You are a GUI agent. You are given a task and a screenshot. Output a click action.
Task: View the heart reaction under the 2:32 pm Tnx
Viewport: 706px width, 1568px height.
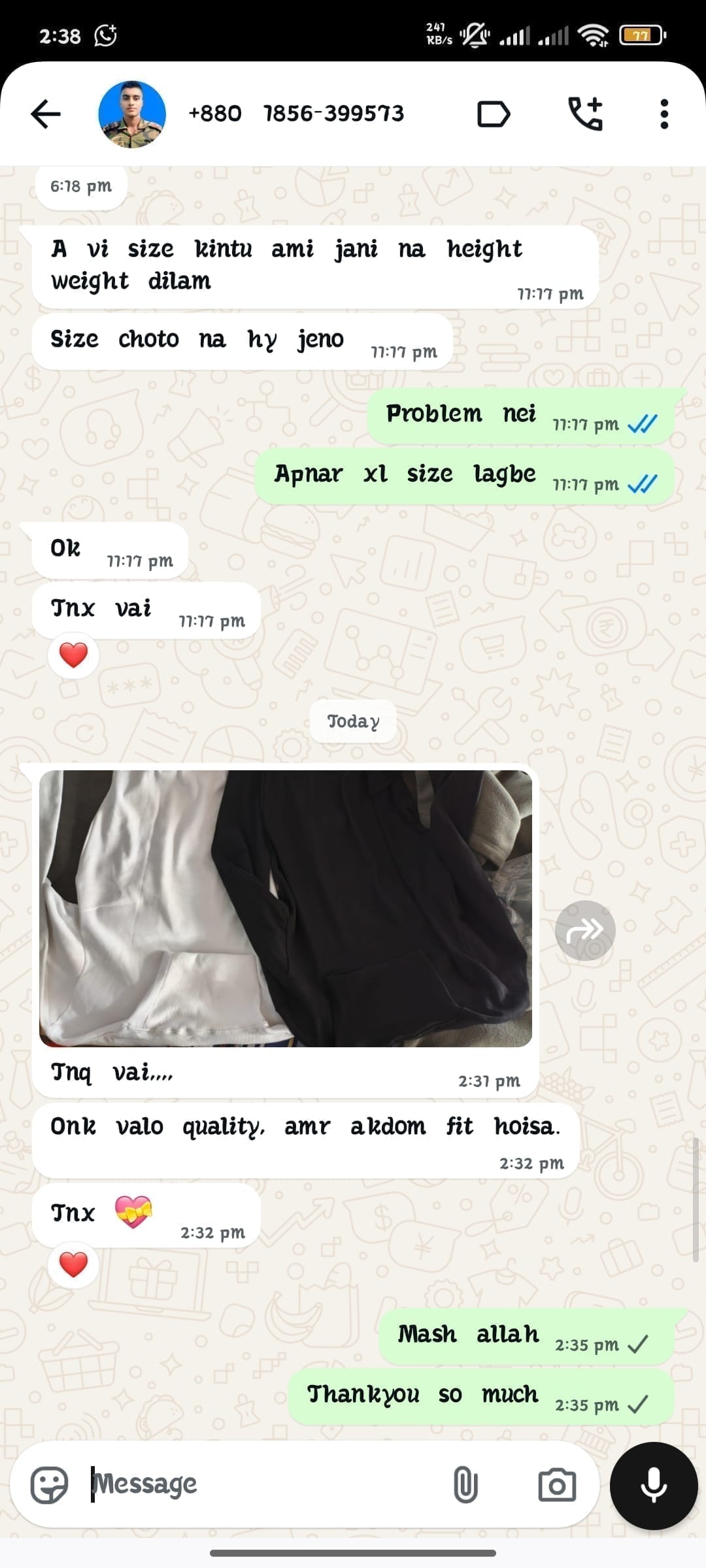pyautogui.click(x=73, y=1265)
